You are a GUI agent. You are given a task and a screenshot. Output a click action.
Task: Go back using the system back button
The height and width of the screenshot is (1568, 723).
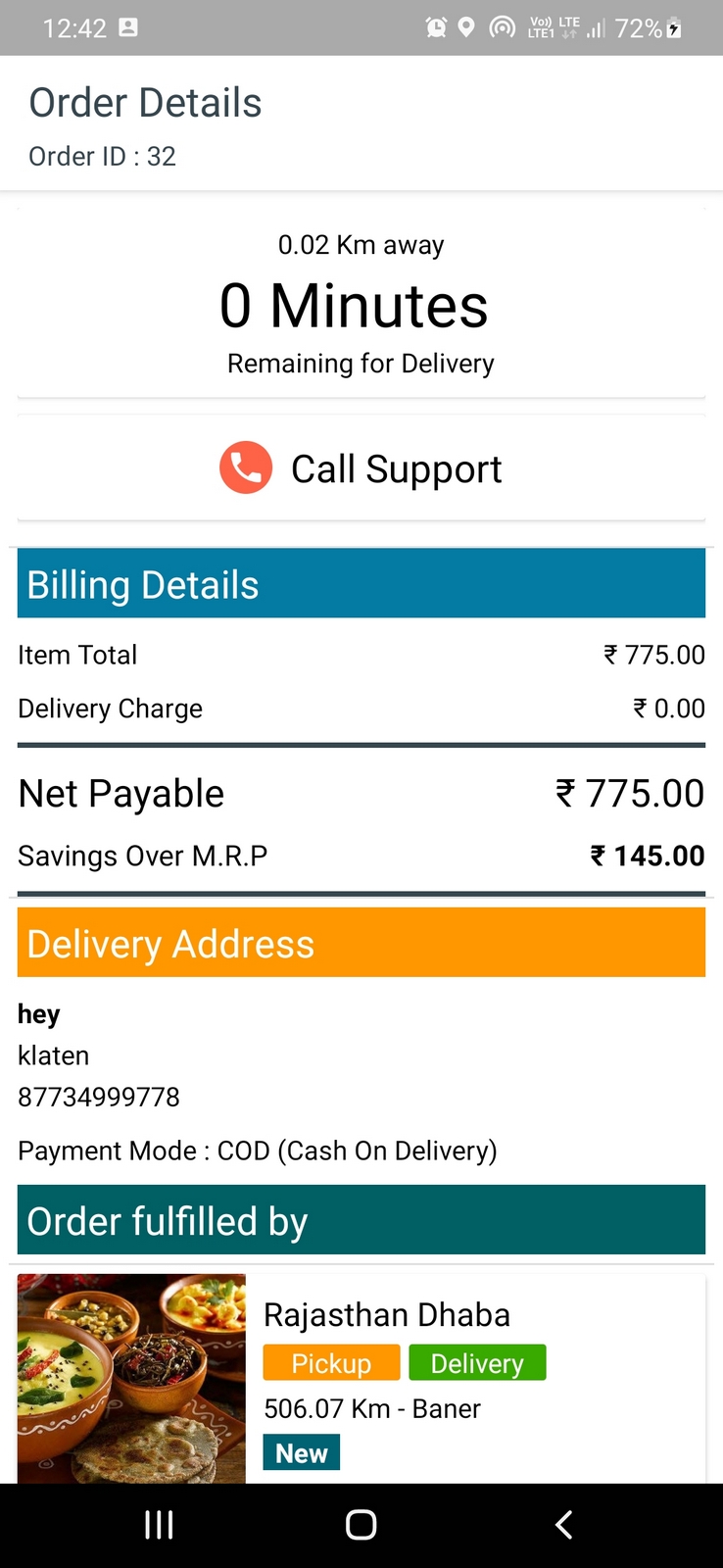click(x=563, y=1525)
